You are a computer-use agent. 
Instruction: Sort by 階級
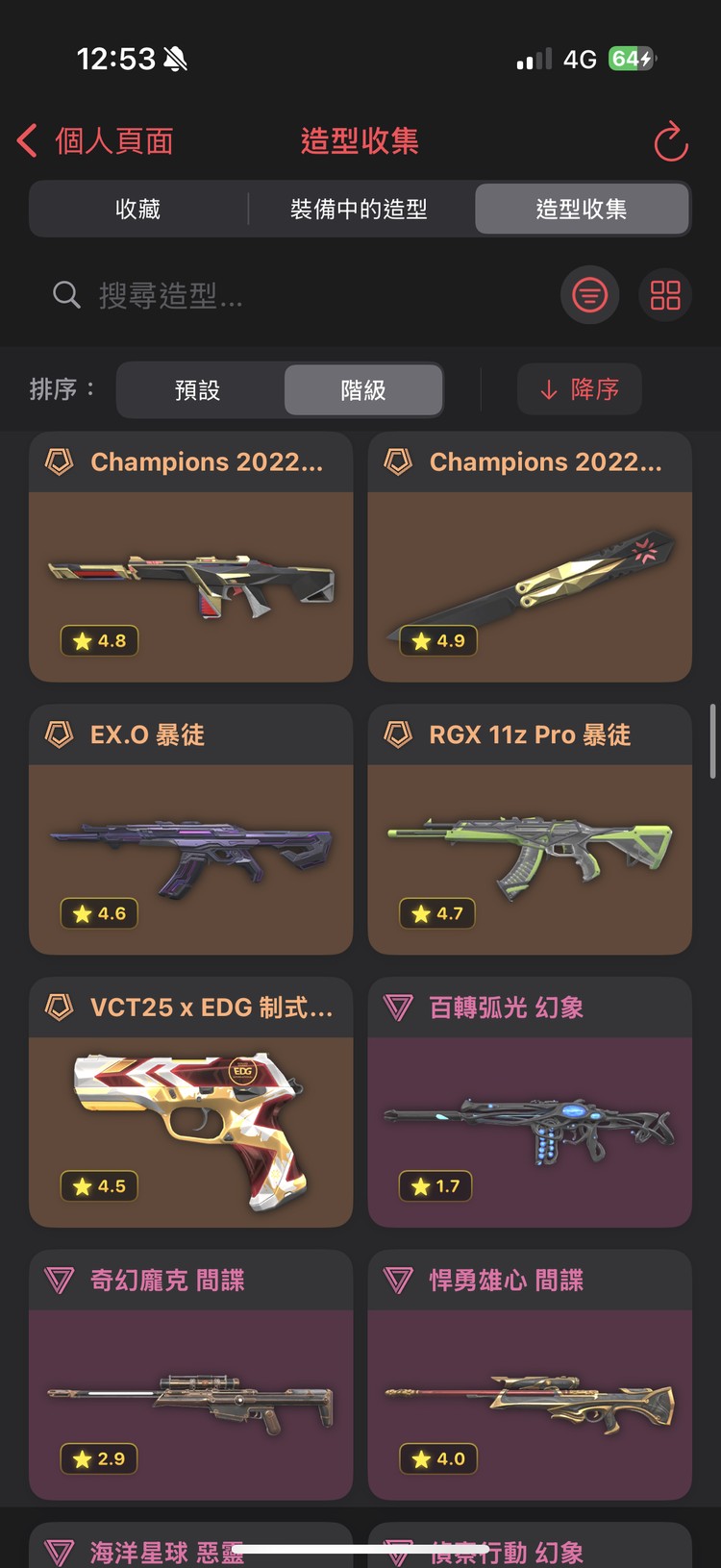click(x=363, y=389)
